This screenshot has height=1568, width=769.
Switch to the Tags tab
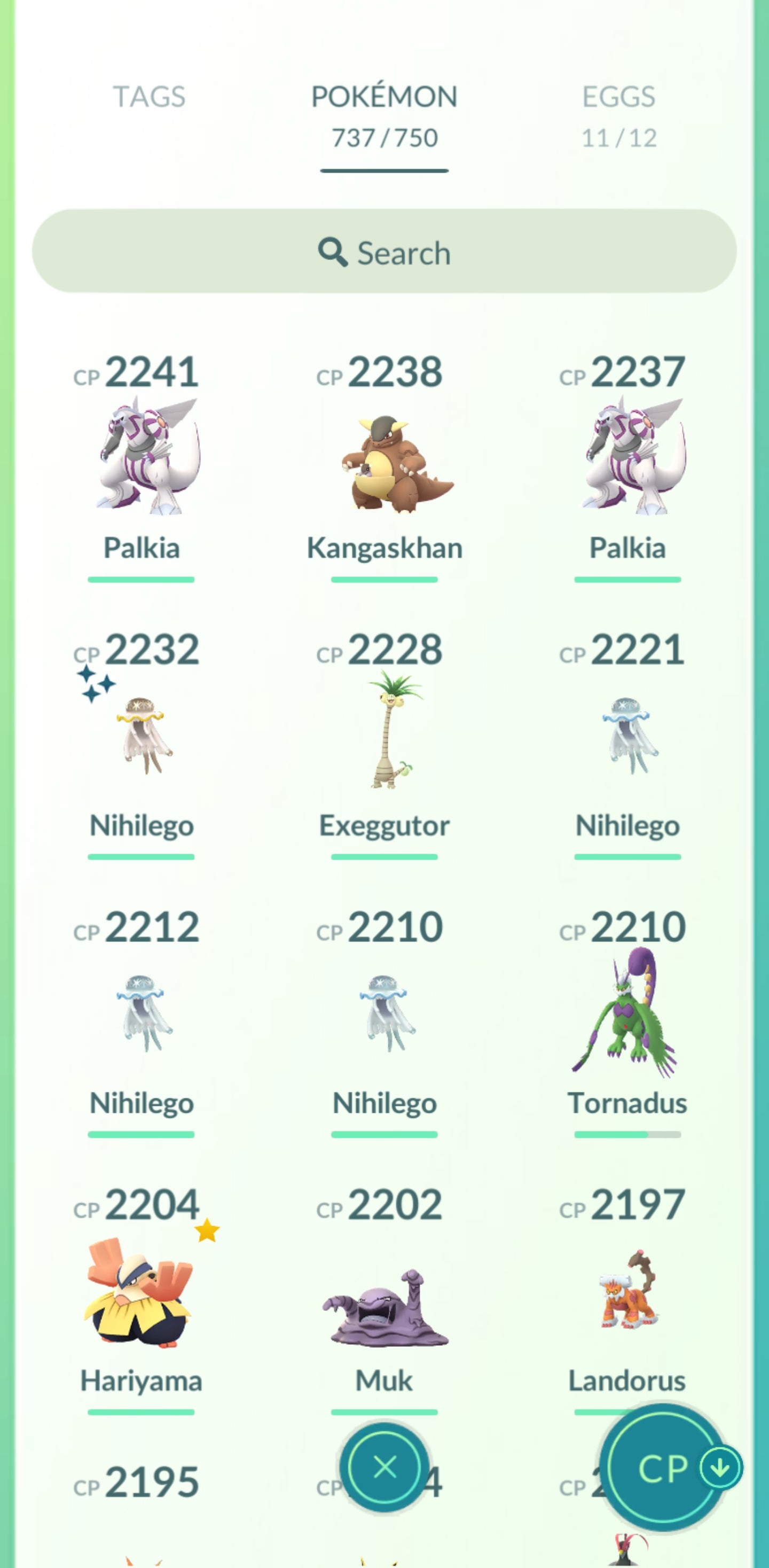pyautogui.click(x=149, y=97)
